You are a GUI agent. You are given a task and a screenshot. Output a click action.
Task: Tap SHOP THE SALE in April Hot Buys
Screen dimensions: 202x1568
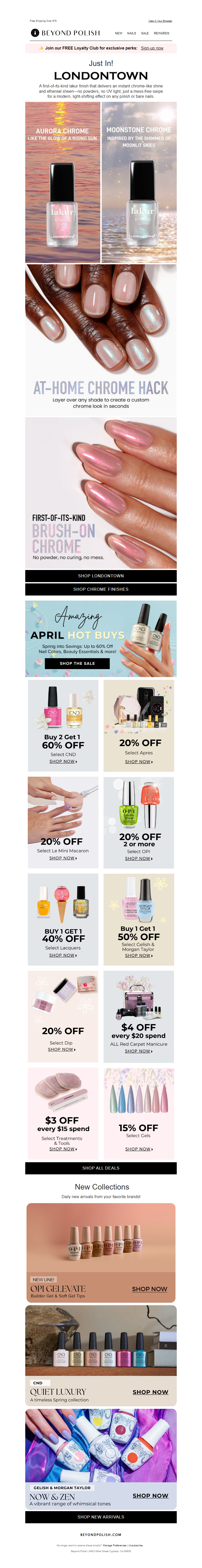77,663
